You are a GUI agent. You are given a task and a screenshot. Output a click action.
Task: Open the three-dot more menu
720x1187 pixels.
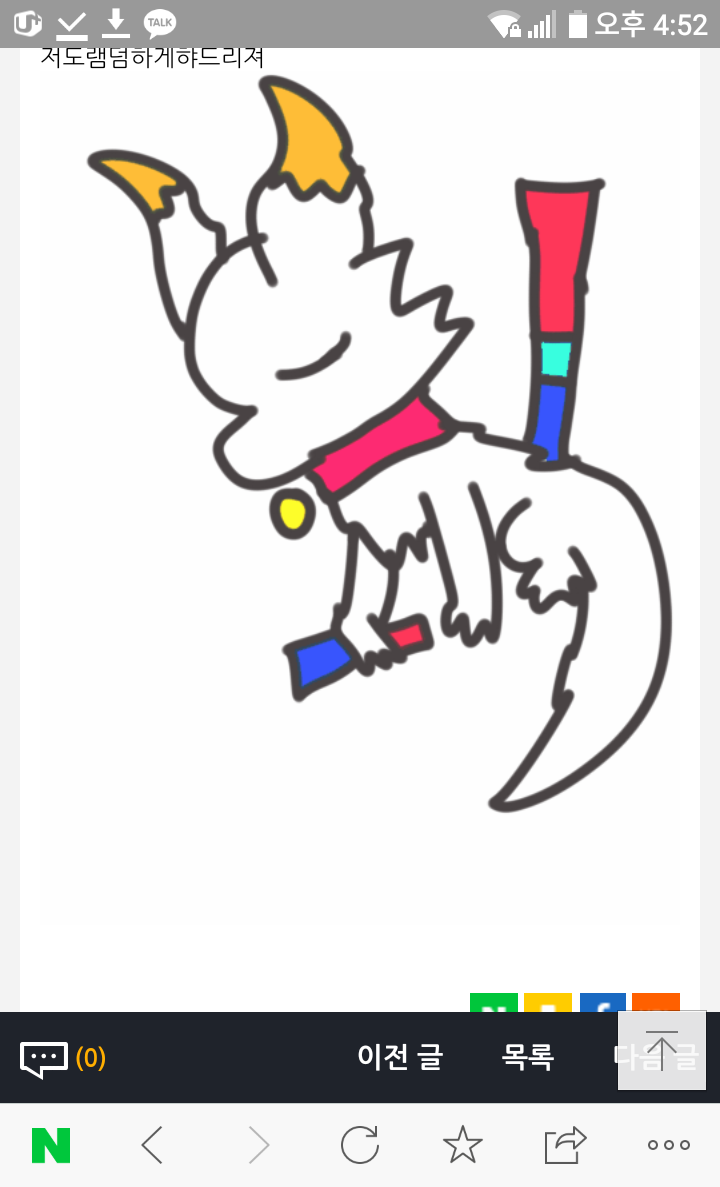coord(668,1145)
